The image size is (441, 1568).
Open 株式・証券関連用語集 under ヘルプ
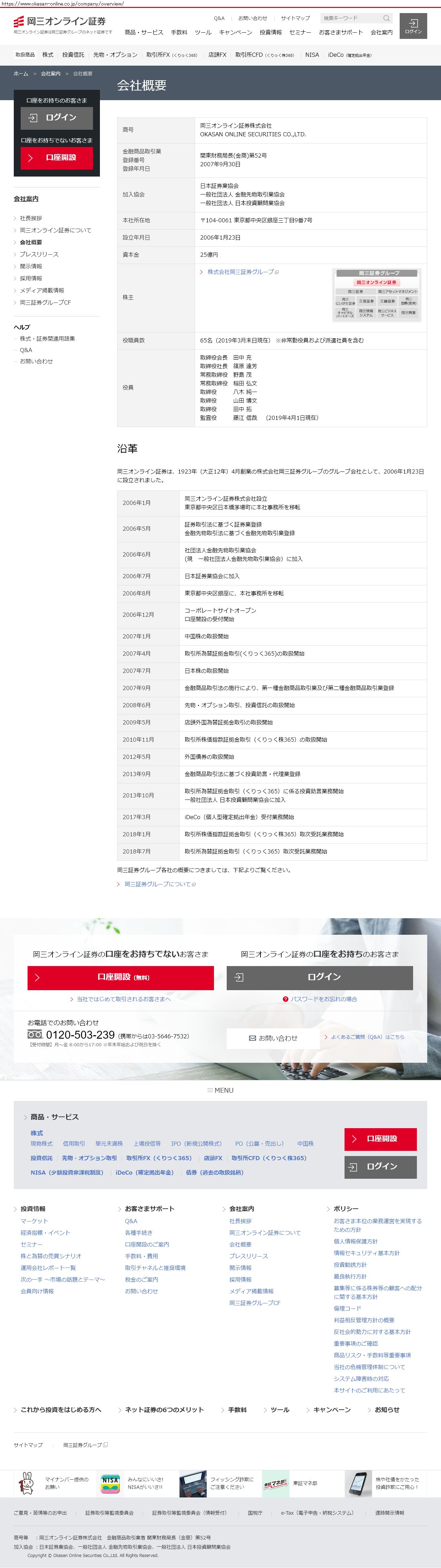coord(48,338)
